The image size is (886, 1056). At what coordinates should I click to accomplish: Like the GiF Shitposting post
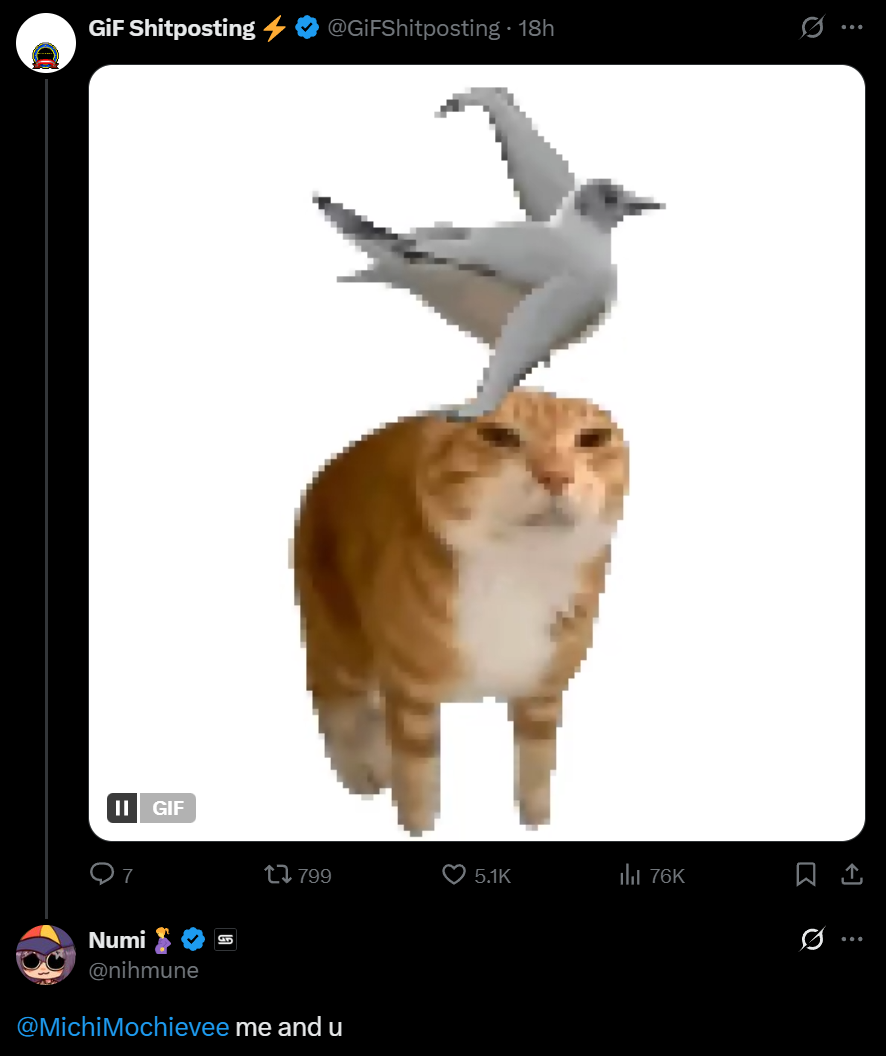[x=454, y=875]
